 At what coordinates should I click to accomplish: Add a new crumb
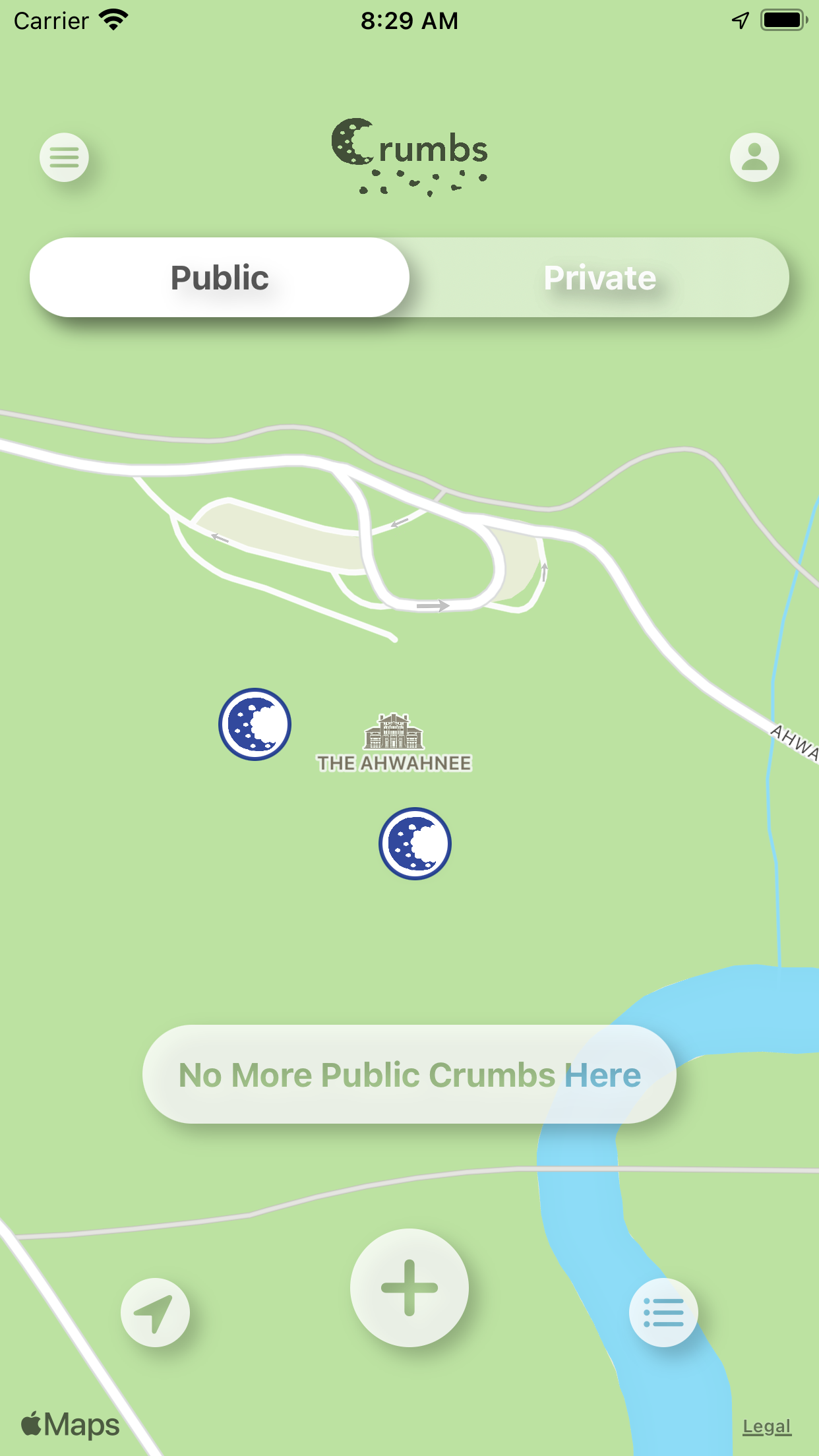coord(409,1287)
